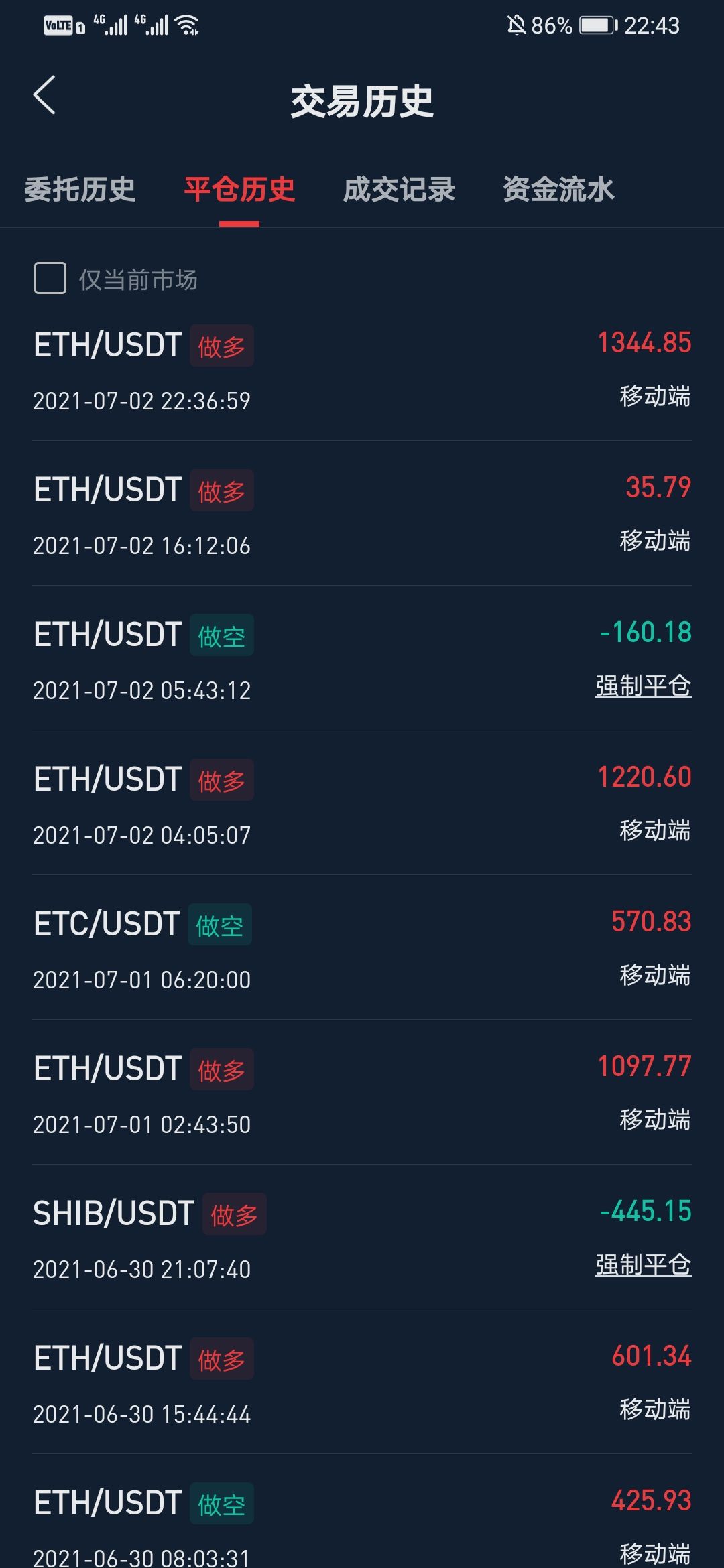Open the 成交记录 tab

[399, 190]
